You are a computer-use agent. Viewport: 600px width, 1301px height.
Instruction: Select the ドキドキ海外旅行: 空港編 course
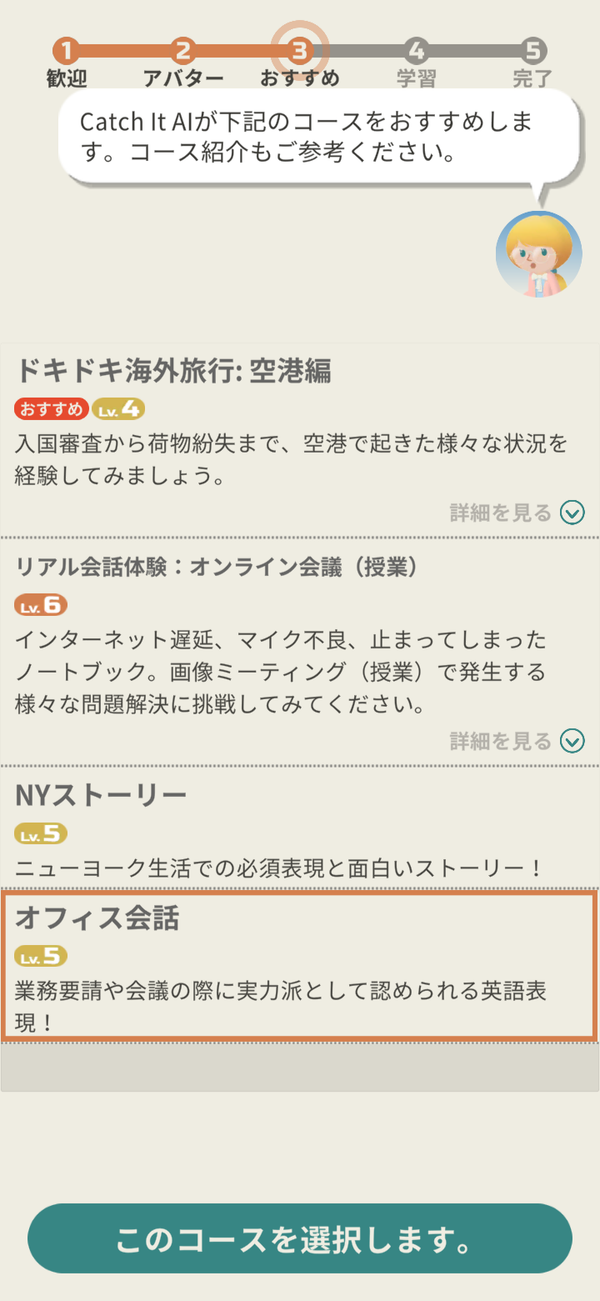tap(300, 438)
